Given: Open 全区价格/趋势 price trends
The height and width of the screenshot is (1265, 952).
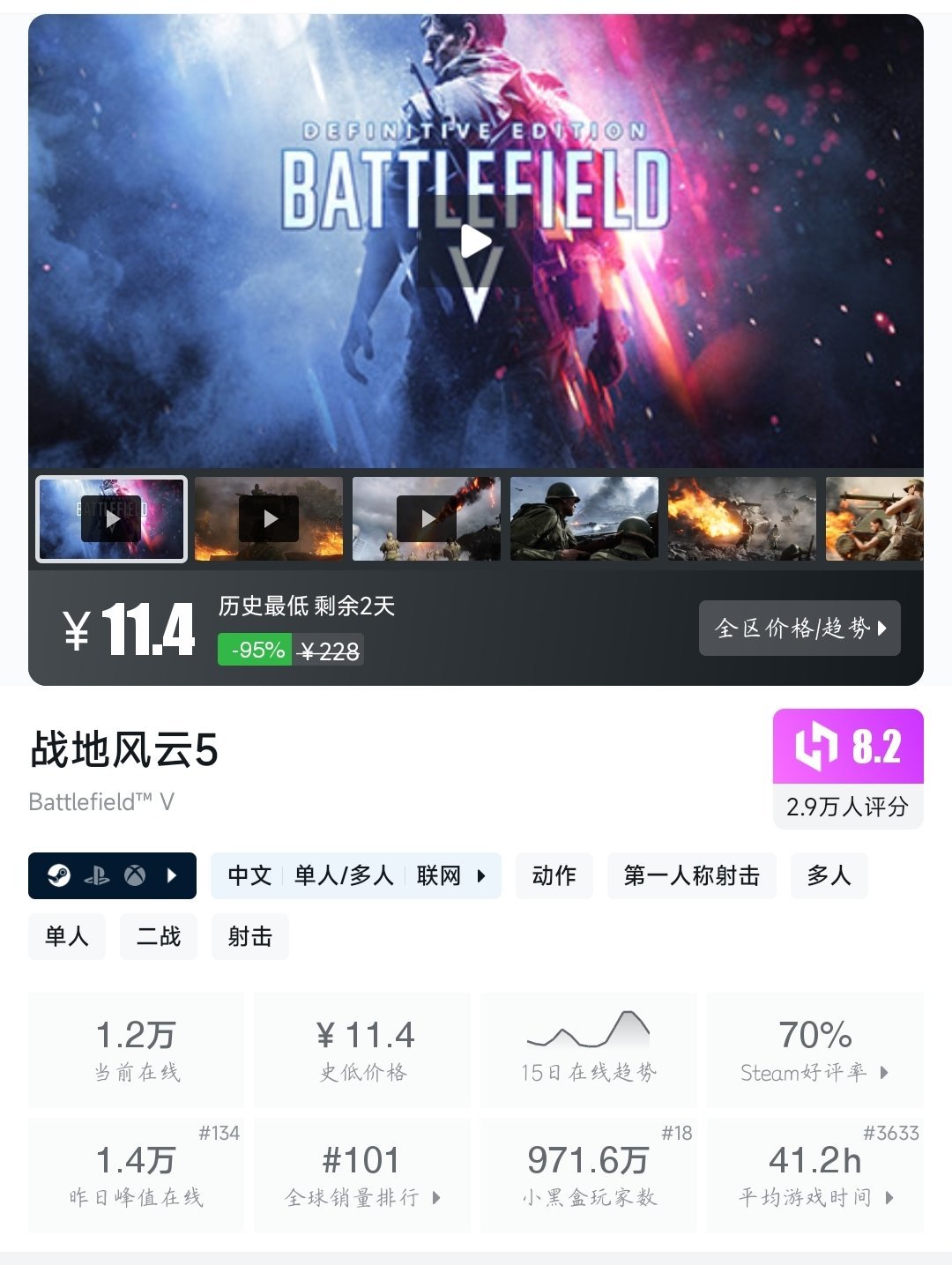Looking at the screenshot, I should tap(800, 628).
